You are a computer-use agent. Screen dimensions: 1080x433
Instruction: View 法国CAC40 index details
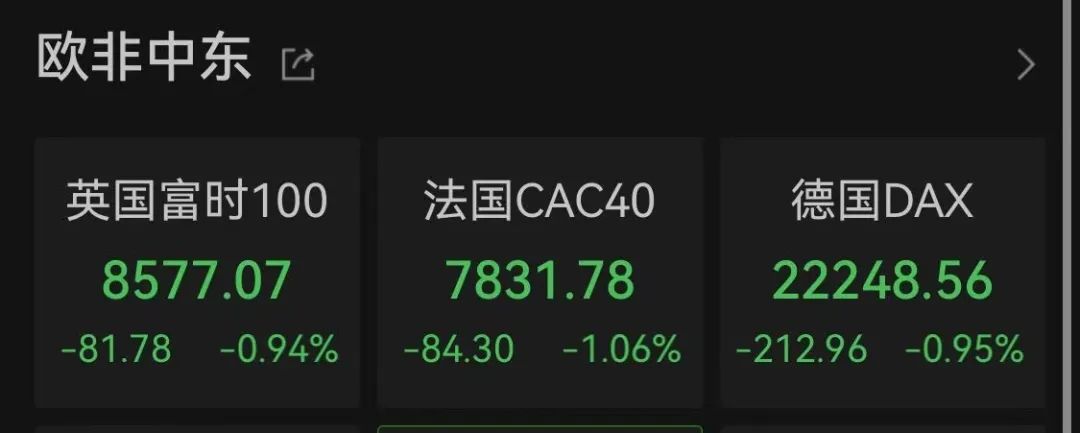540,272
